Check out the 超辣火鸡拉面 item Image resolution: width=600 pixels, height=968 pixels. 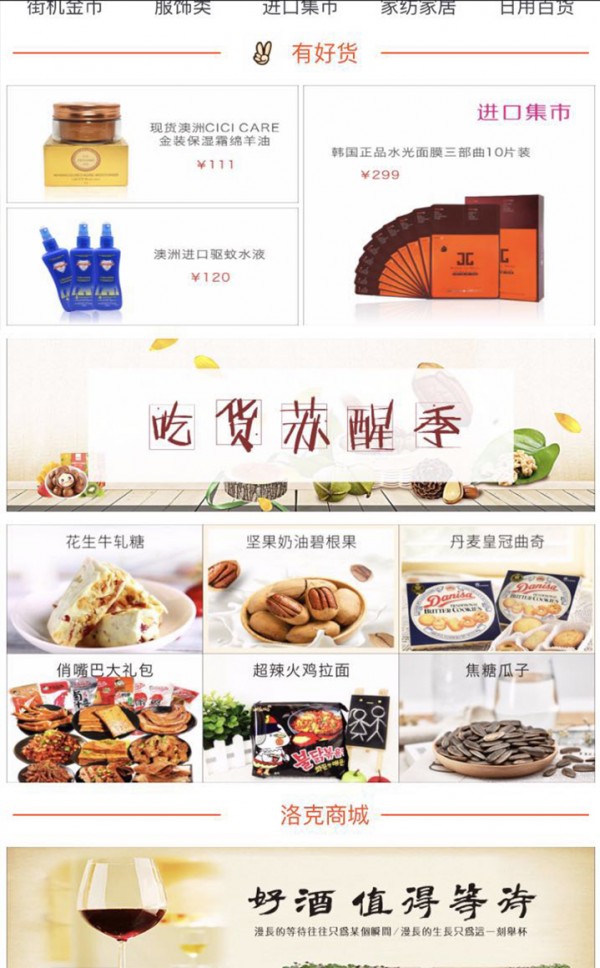pos(301,718)
